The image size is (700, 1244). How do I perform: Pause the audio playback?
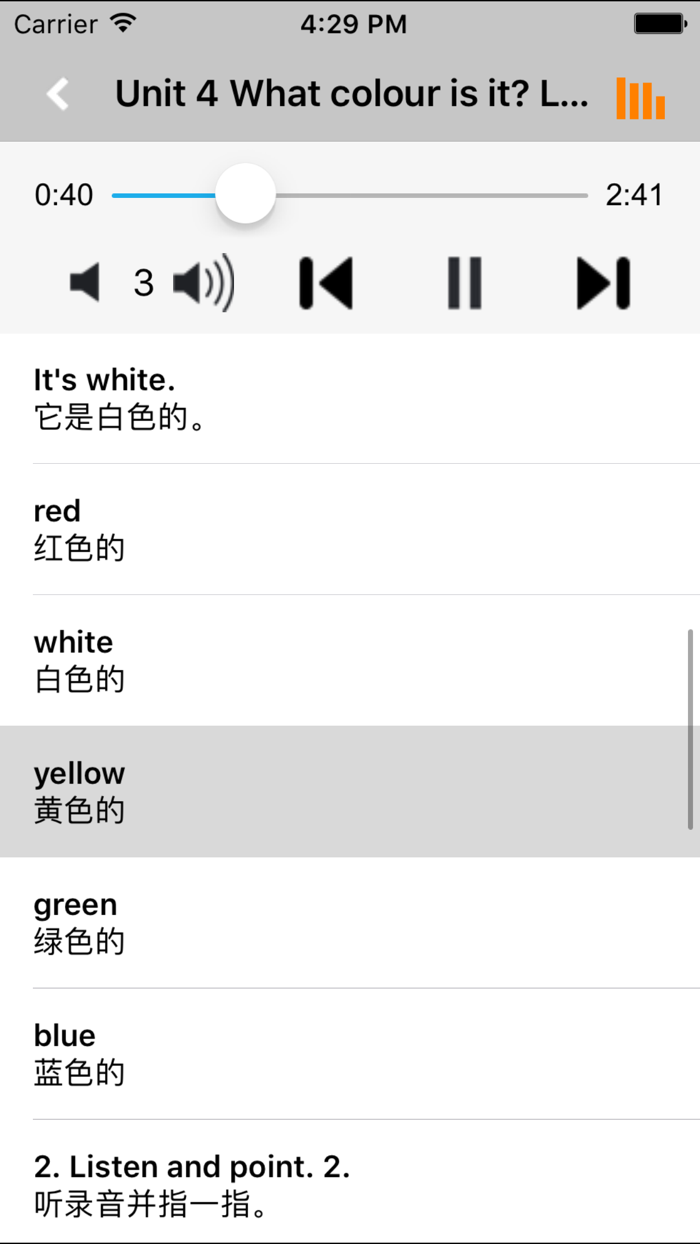coord(464,283)
